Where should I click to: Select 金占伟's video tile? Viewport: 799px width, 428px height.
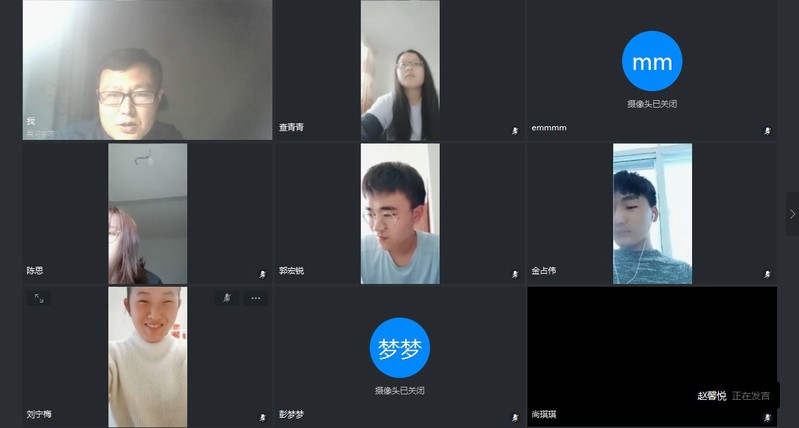coord(651,213)
